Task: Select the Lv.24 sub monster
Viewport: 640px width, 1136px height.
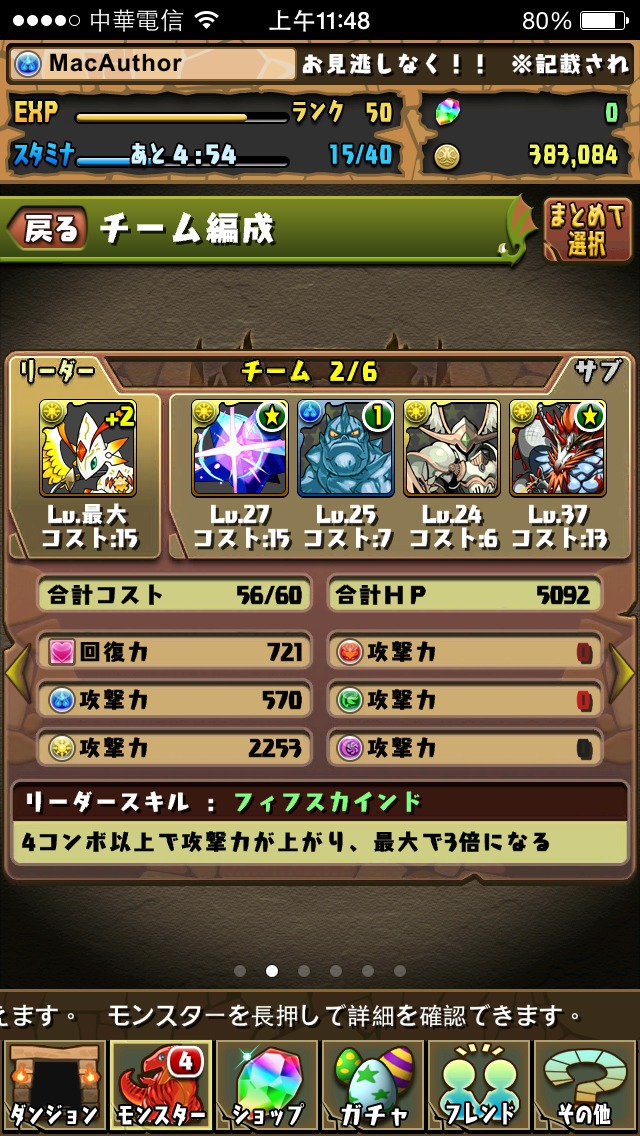Action: click(452, 448)
